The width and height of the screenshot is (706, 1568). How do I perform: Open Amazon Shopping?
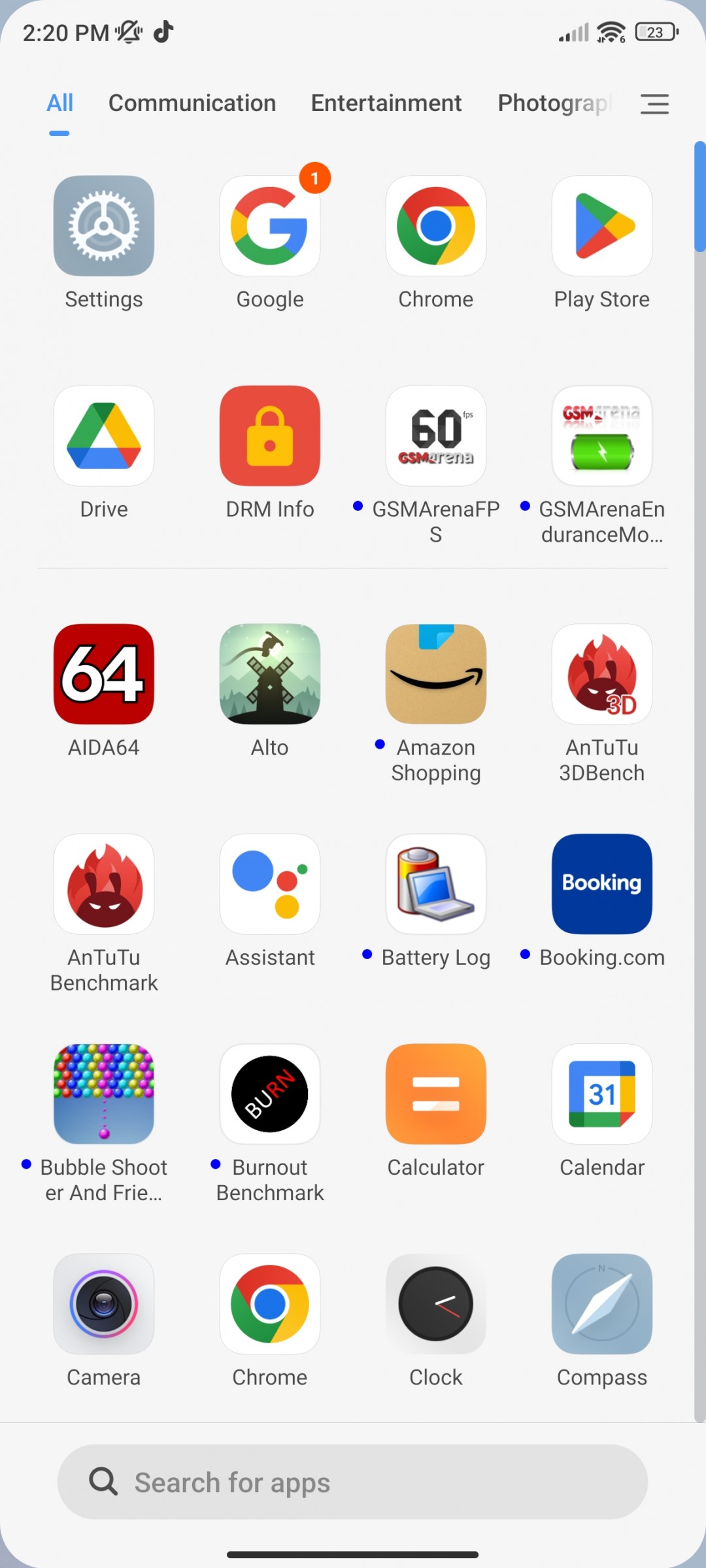[436, 674]
